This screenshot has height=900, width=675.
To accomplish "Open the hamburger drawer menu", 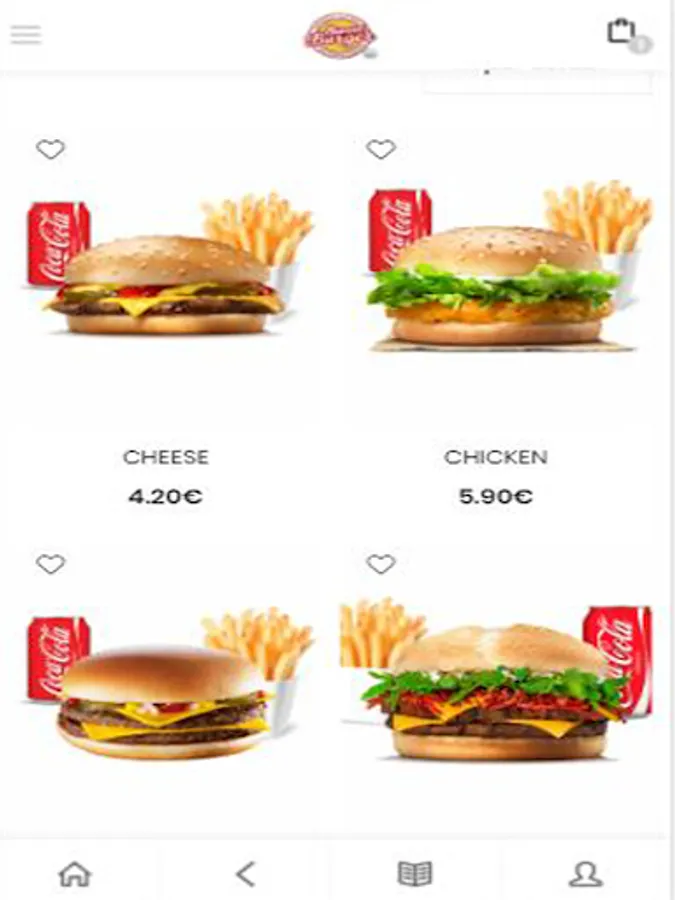I will click(26, 35).
